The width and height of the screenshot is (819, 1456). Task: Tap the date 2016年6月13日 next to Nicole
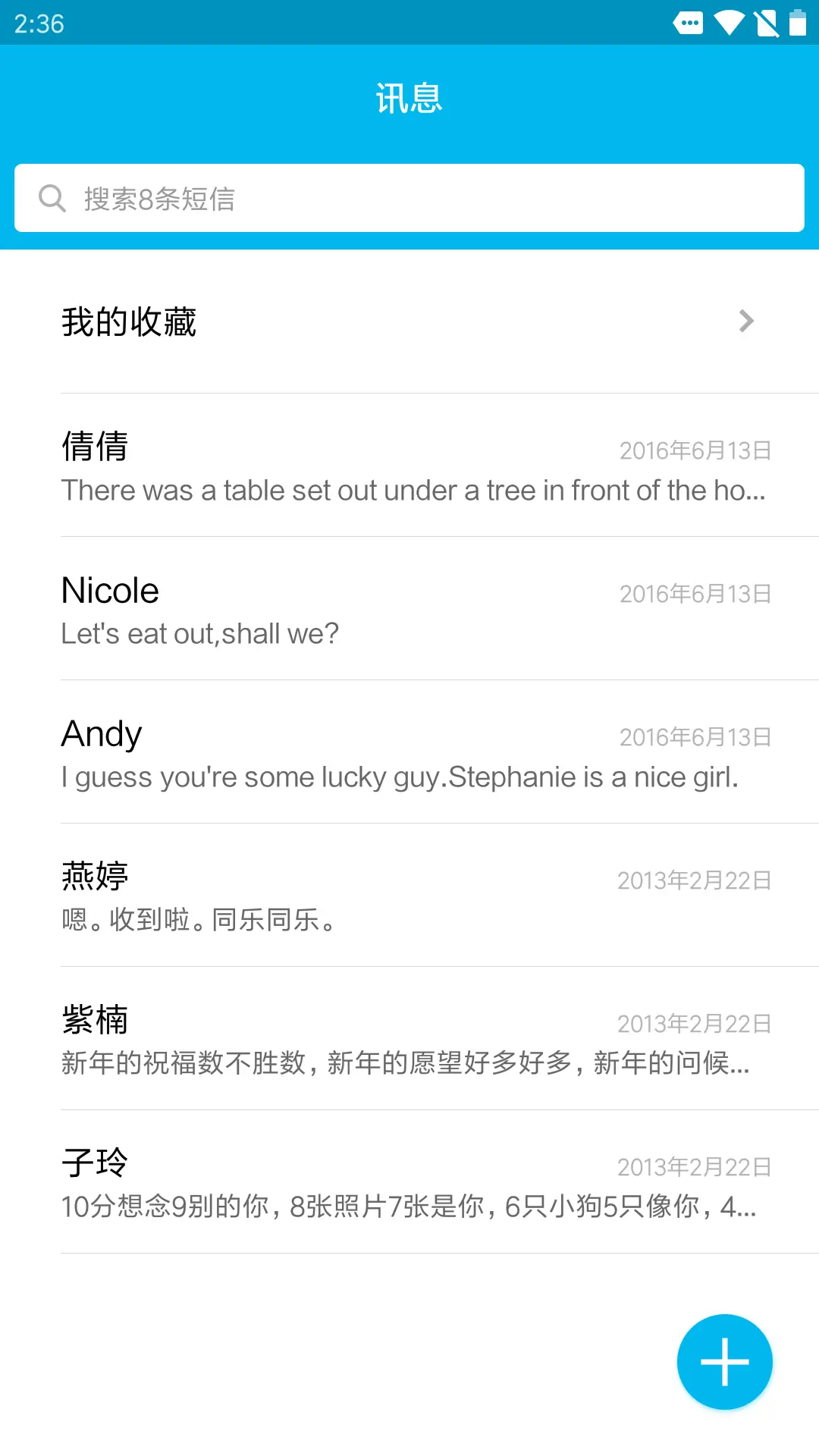pos(695,594)
